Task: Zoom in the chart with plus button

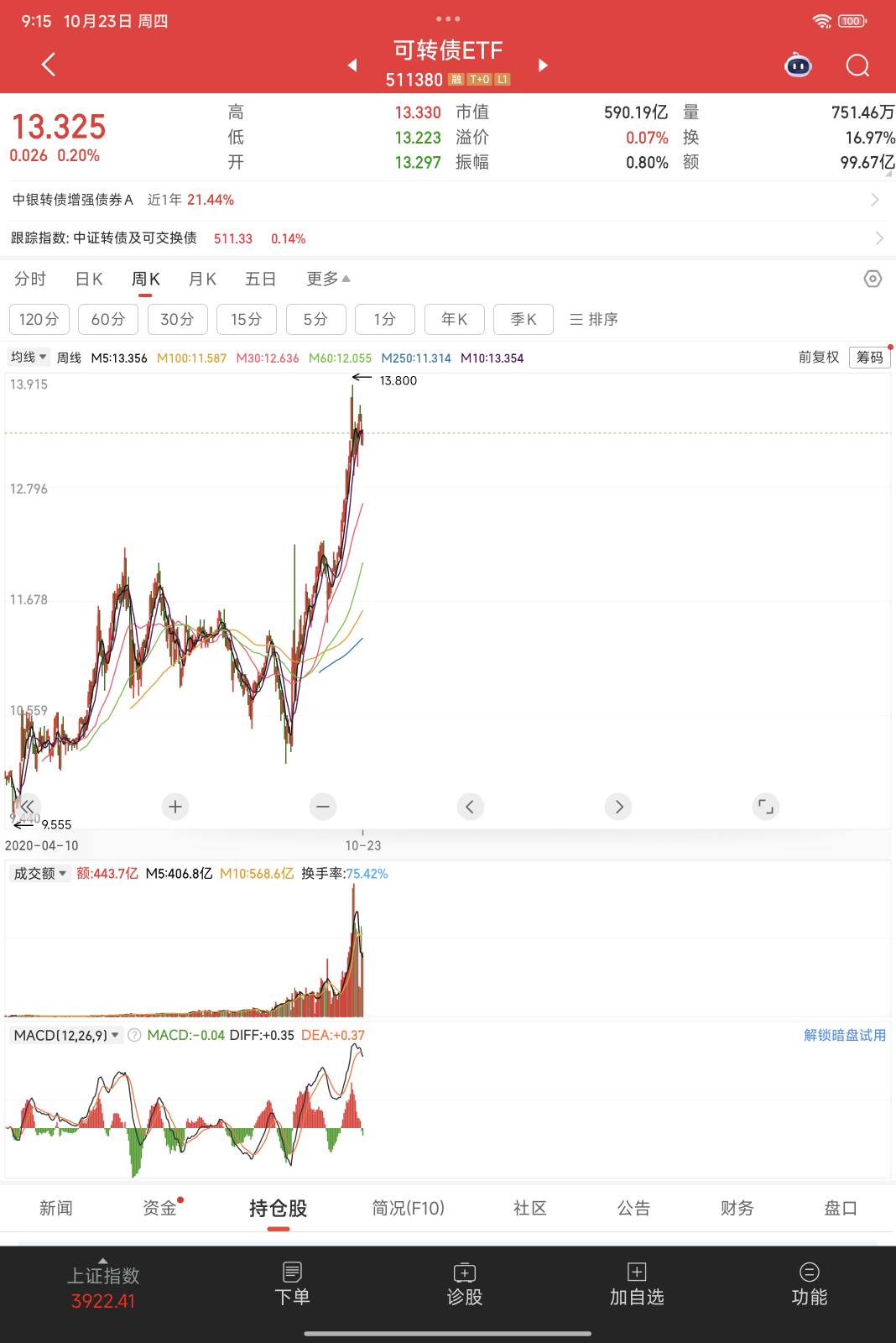Action: [175, 807]
